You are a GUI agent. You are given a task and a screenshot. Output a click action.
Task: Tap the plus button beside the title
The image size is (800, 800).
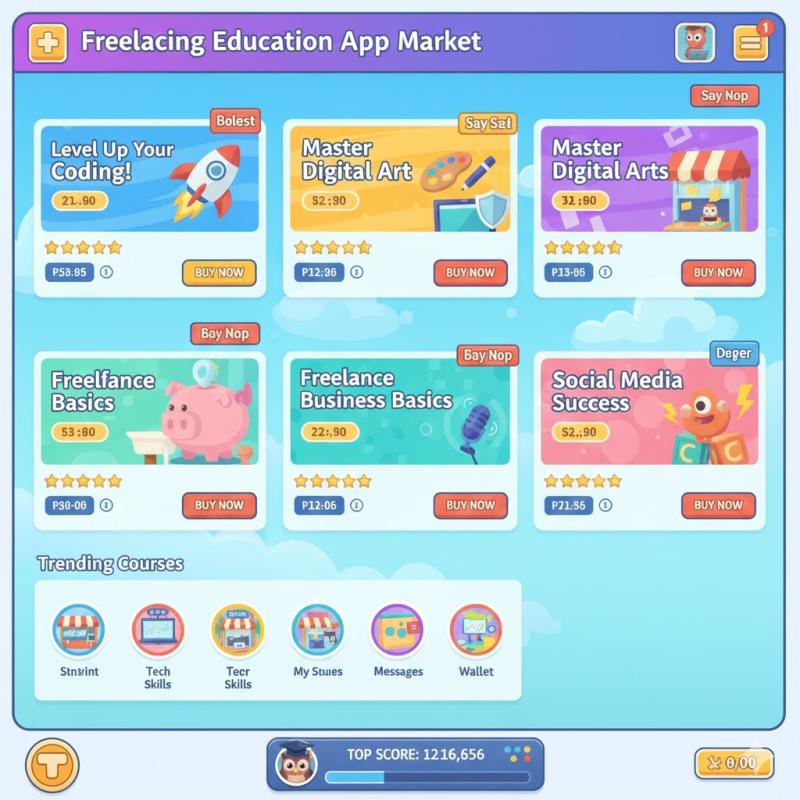click(x=47, y=43)
